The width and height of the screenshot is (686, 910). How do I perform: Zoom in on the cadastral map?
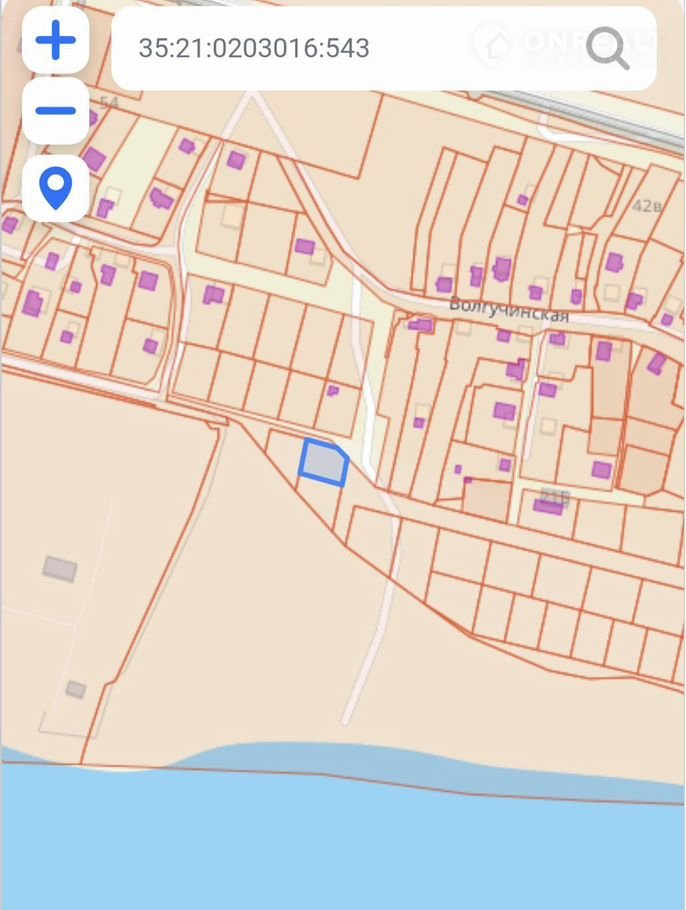point(55,42)
